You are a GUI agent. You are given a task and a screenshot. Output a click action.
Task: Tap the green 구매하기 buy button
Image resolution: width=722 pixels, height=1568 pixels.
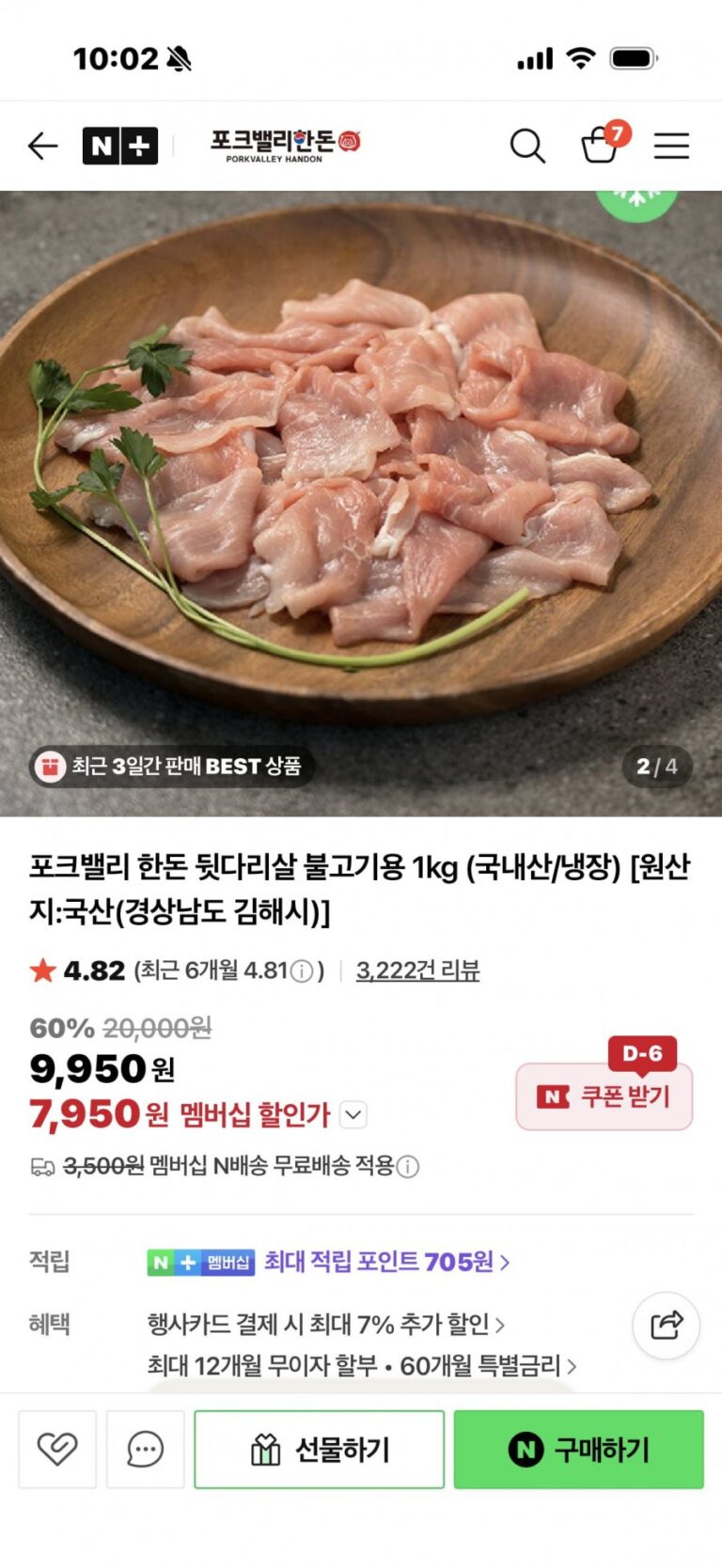click(x=578, y=1449)
